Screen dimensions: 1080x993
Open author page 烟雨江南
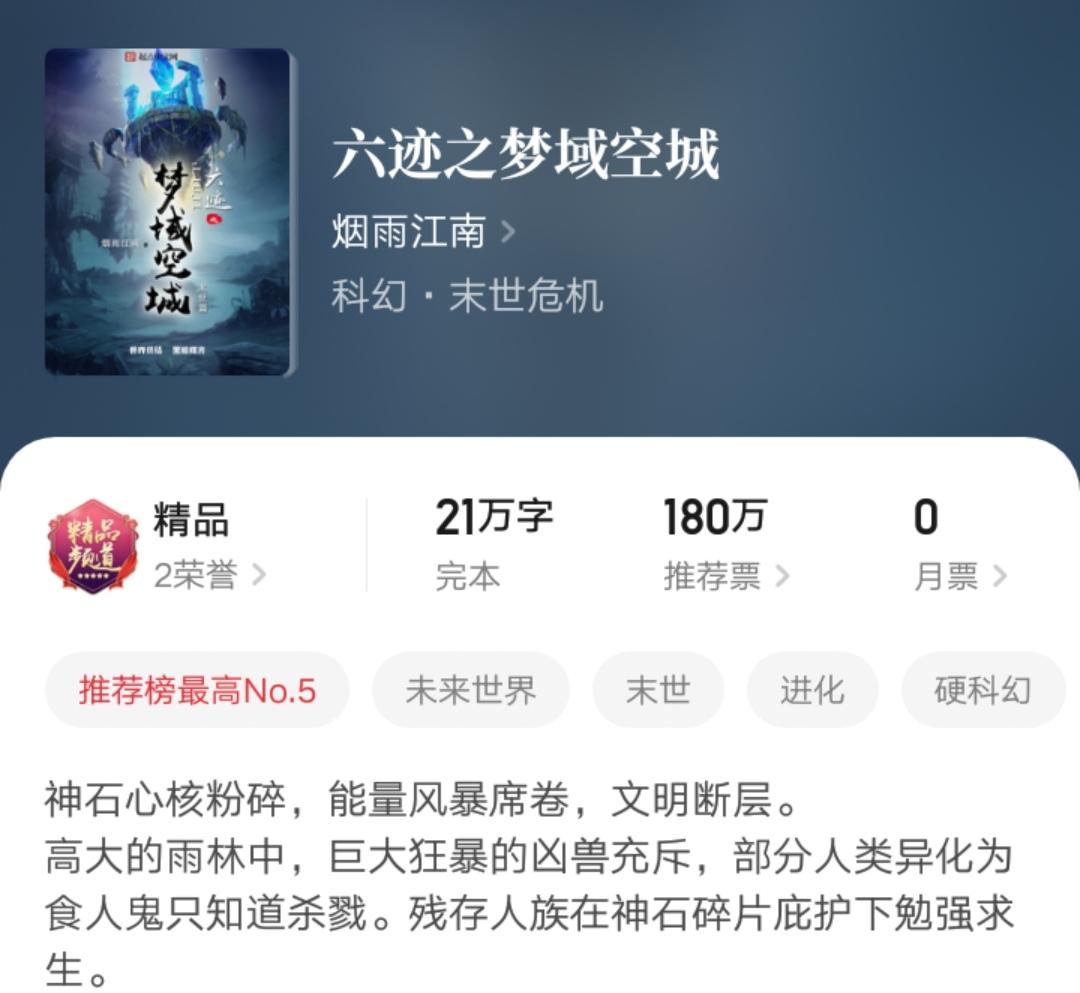pos(422,232)
